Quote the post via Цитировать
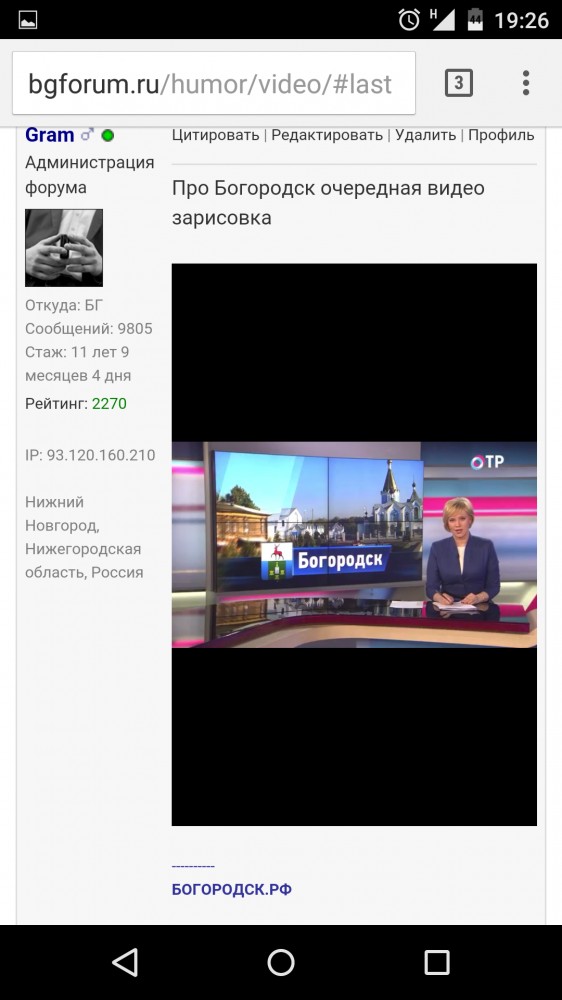The height and width of the screenshot is (1000, 562). point(216,135)
